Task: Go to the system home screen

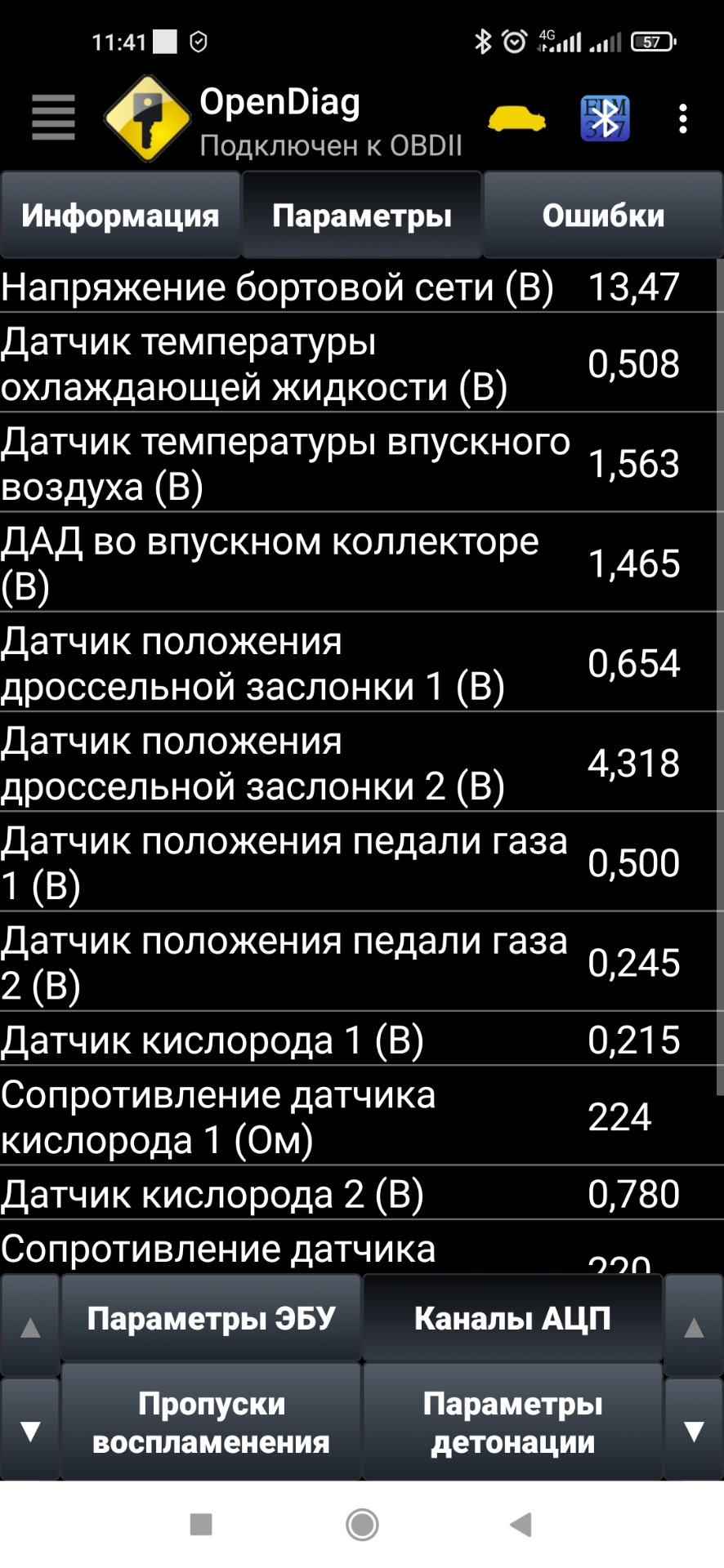Action: [362, 1524]
